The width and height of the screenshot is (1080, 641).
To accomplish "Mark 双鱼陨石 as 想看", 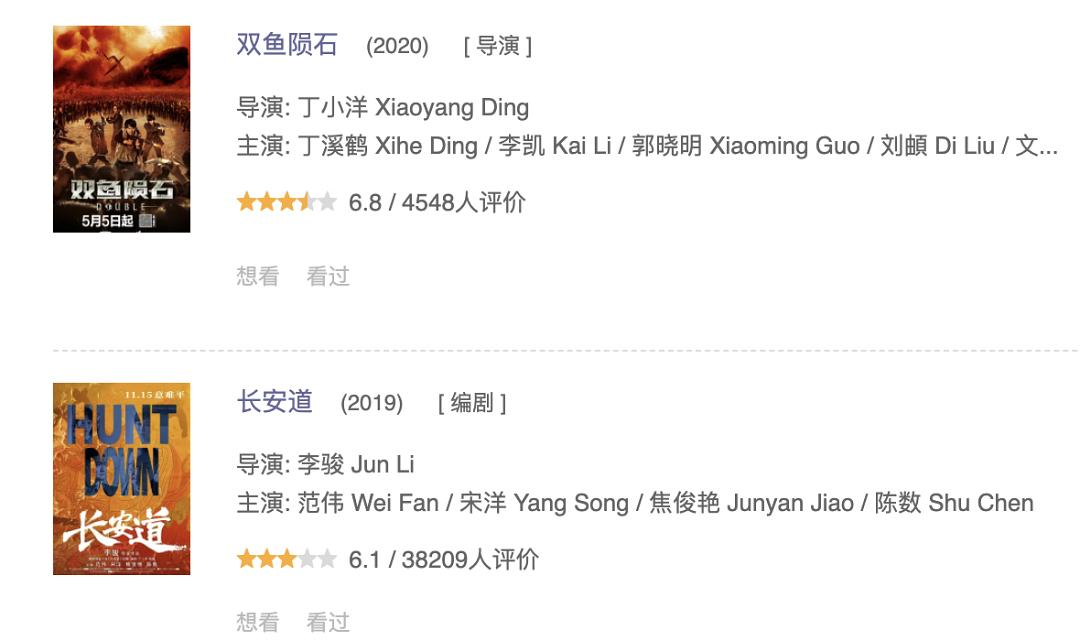I will [x=257, y=276].
